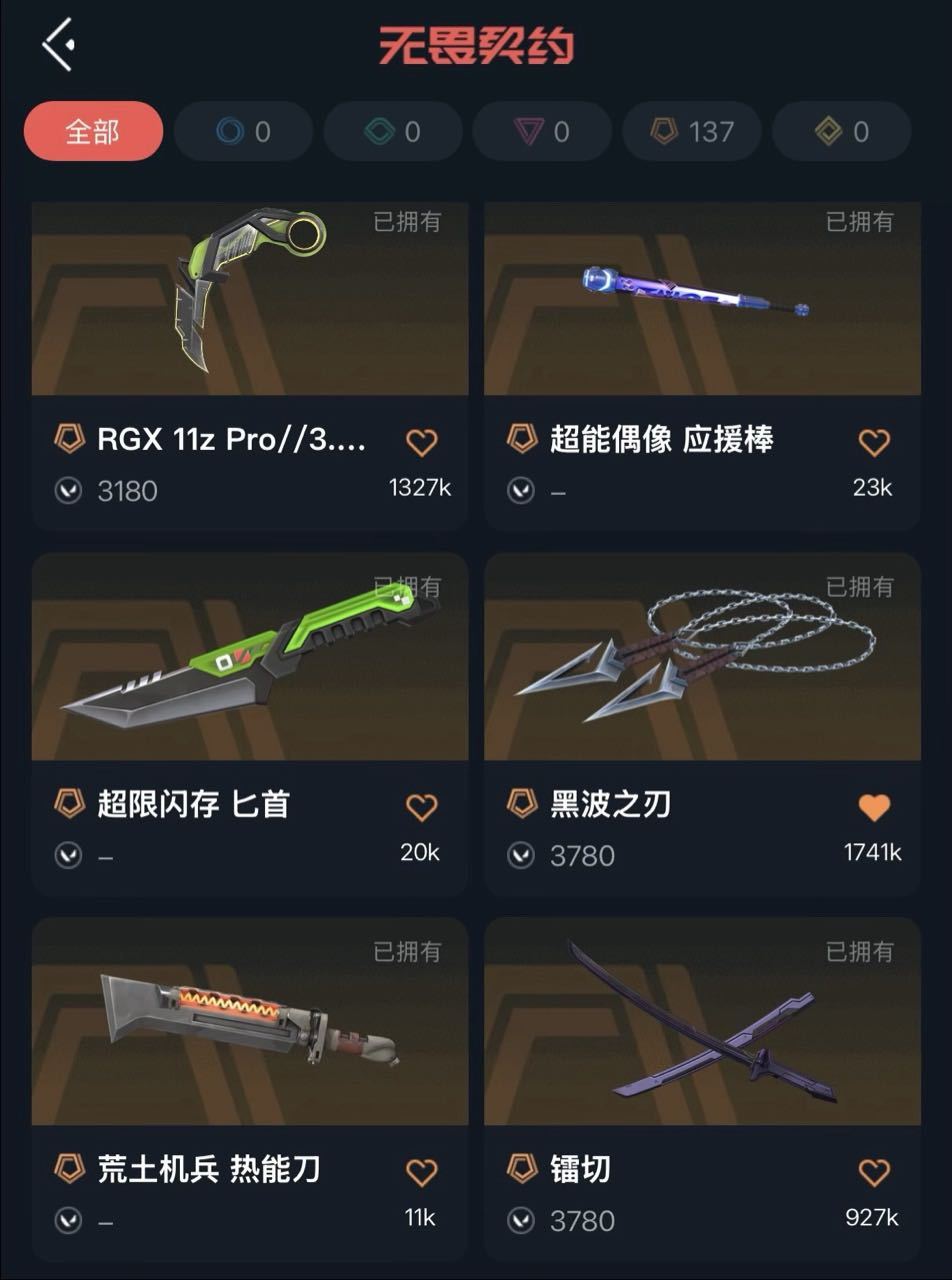Click the pentagon badge icon beside 荒土机兵 热能刀
952x1280 pixels.
[x=65, y=1167]
